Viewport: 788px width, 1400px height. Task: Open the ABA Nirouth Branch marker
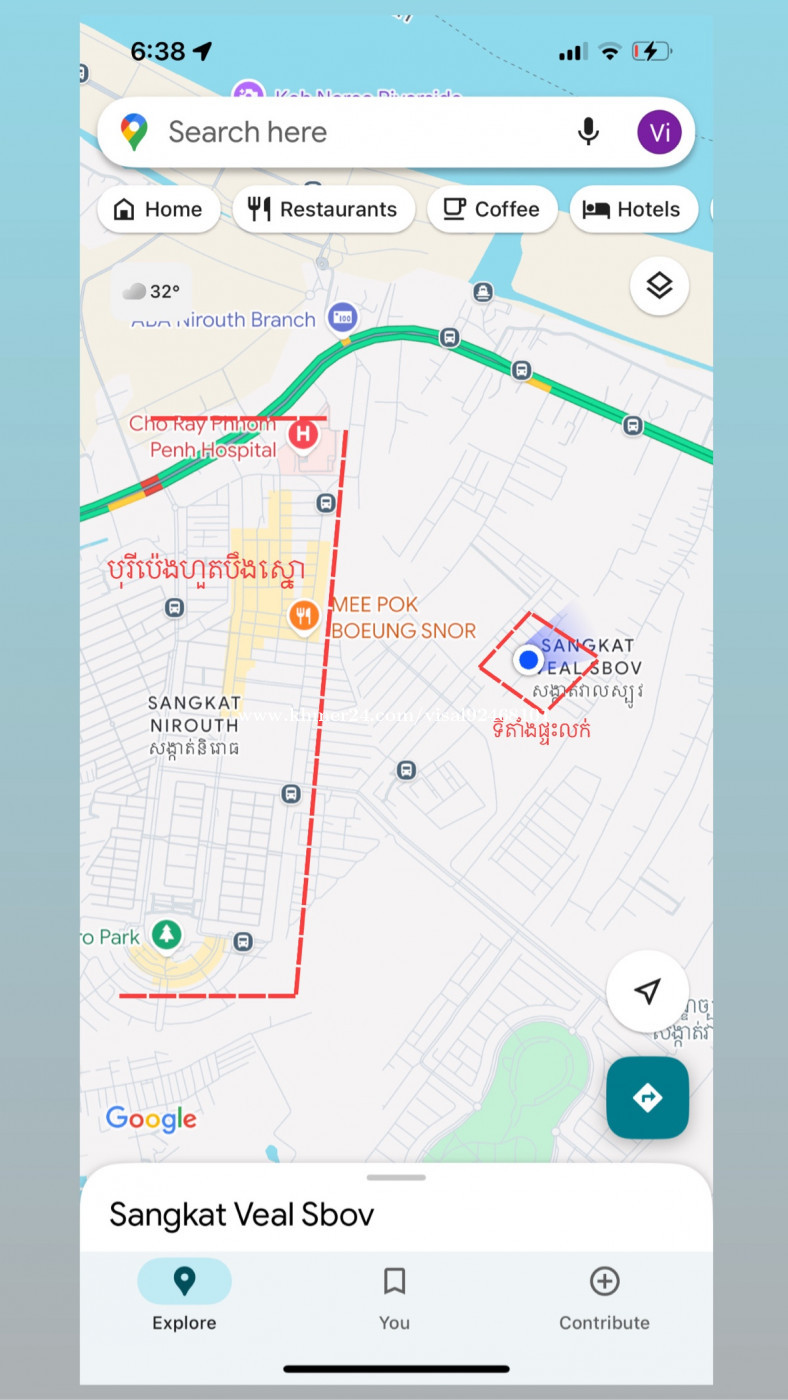343,318
